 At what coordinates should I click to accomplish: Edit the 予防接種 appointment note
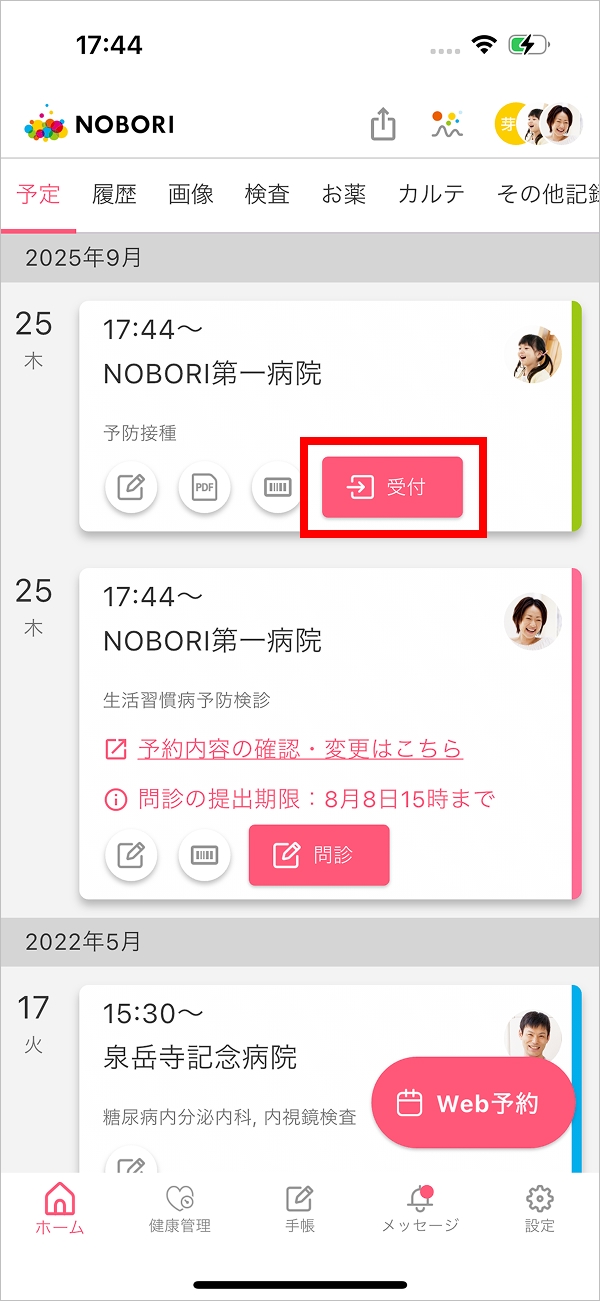tap(131, 488)
